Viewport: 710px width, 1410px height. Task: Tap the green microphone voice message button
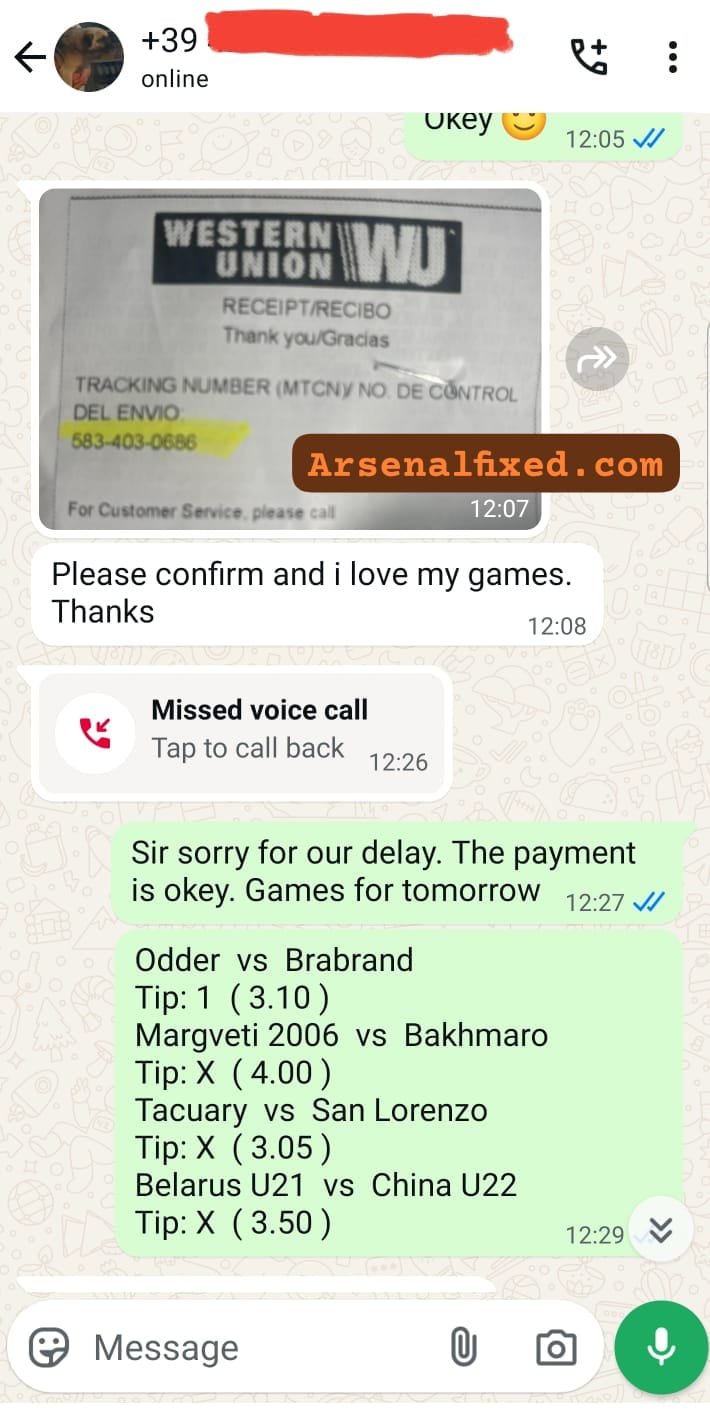[x=660, y=1348]
